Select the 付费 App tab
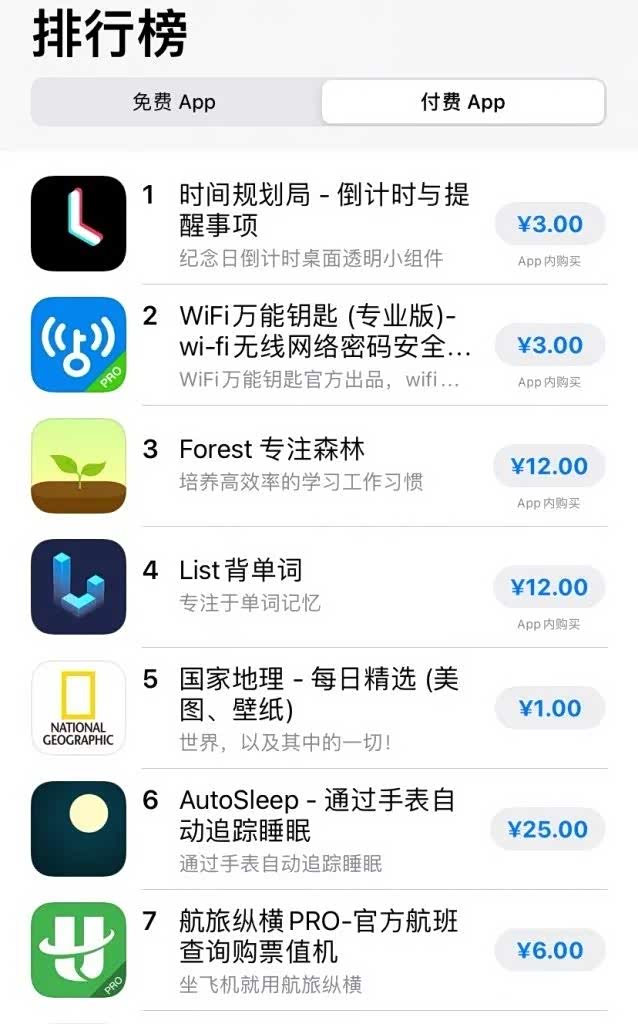The width and height of the screenshot is (638, 1024). 463,102
